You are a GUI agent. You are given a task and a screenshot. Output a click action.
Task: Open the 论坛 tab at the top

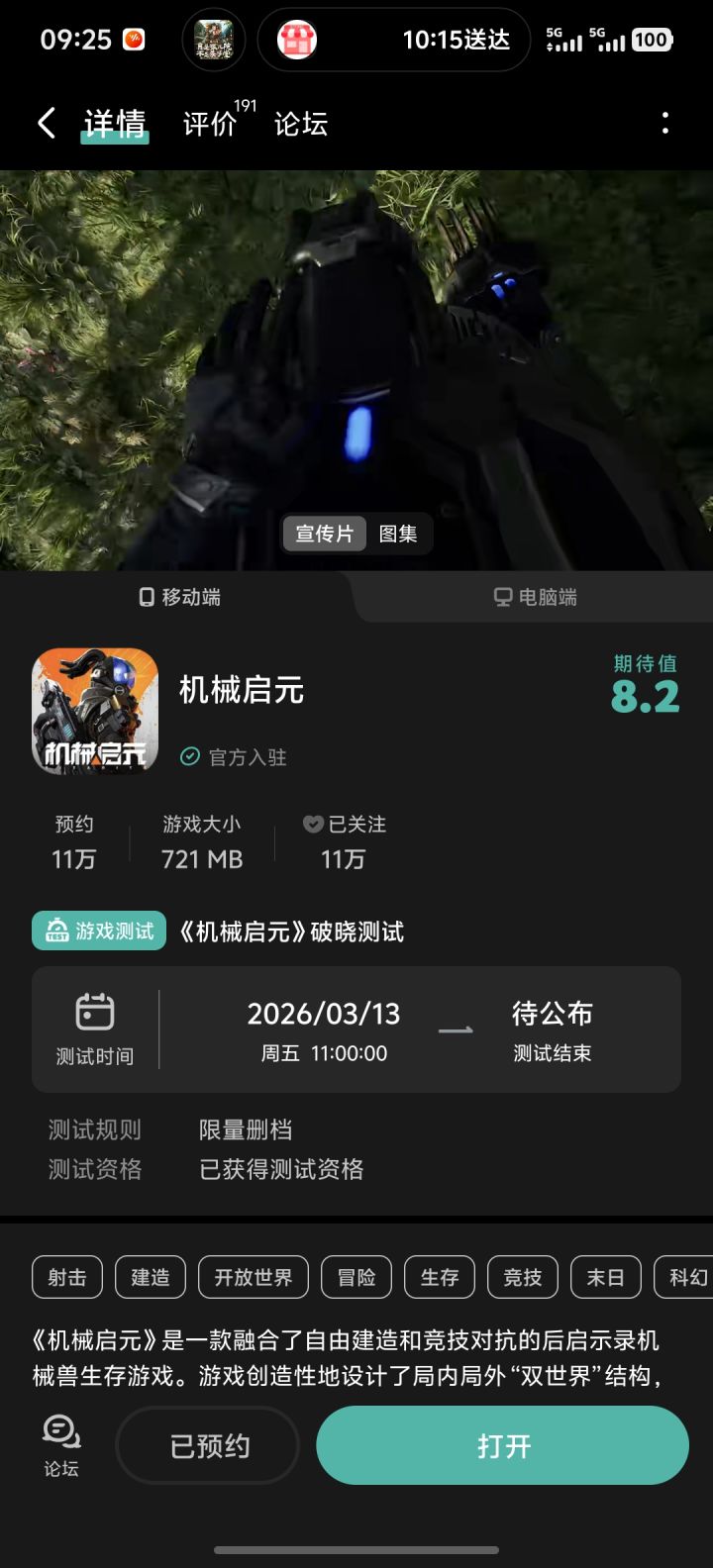tap(301, 123)
